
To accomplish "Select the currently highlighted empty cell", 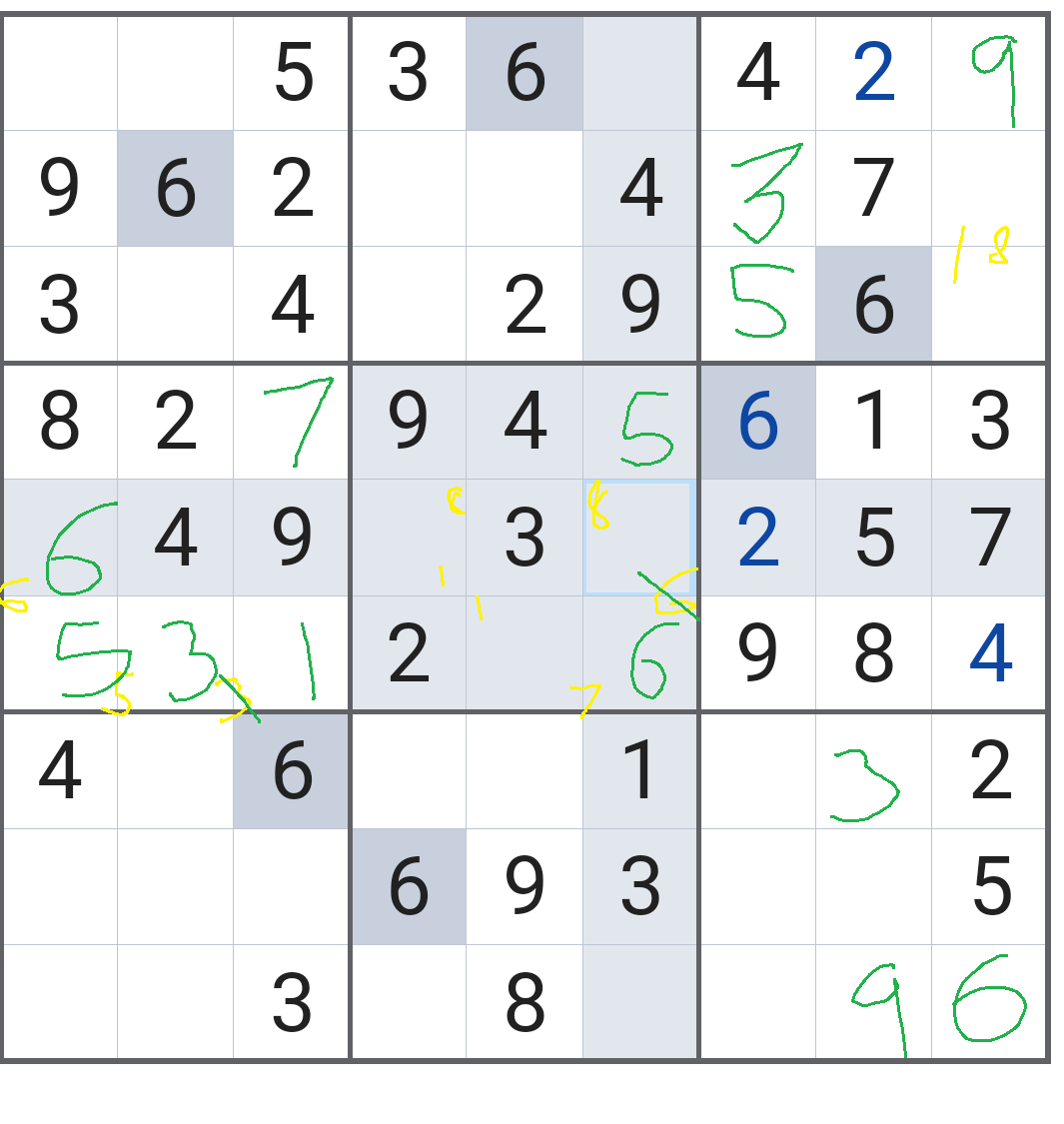I will click(639, 540).
